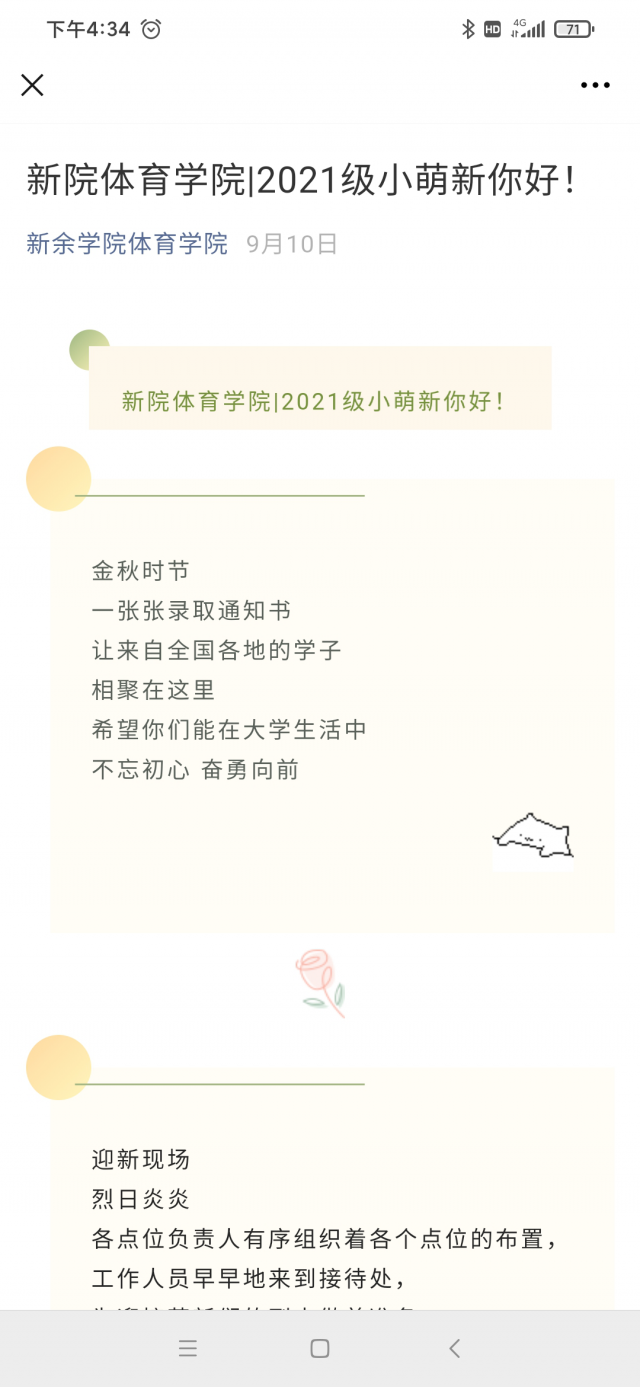Tap the system back button
640x1387 pixels.
tap(454, 1348)
